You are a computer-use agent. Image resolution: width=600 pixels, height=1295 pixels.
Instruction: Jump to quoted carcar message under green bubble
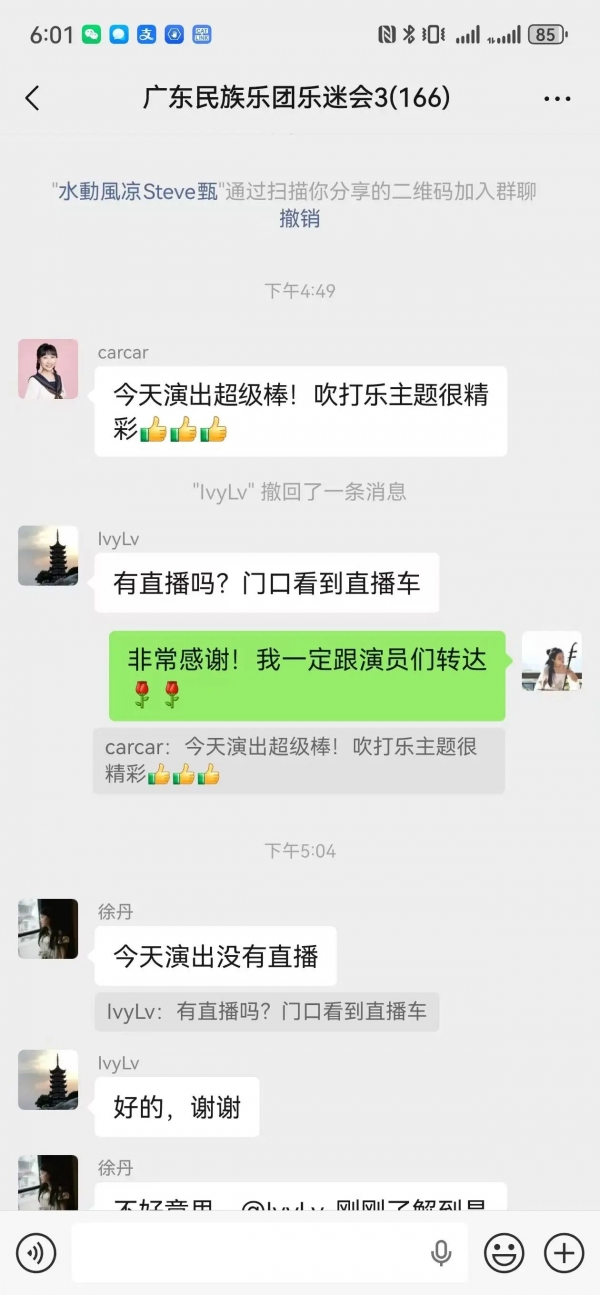coord(298,760)
